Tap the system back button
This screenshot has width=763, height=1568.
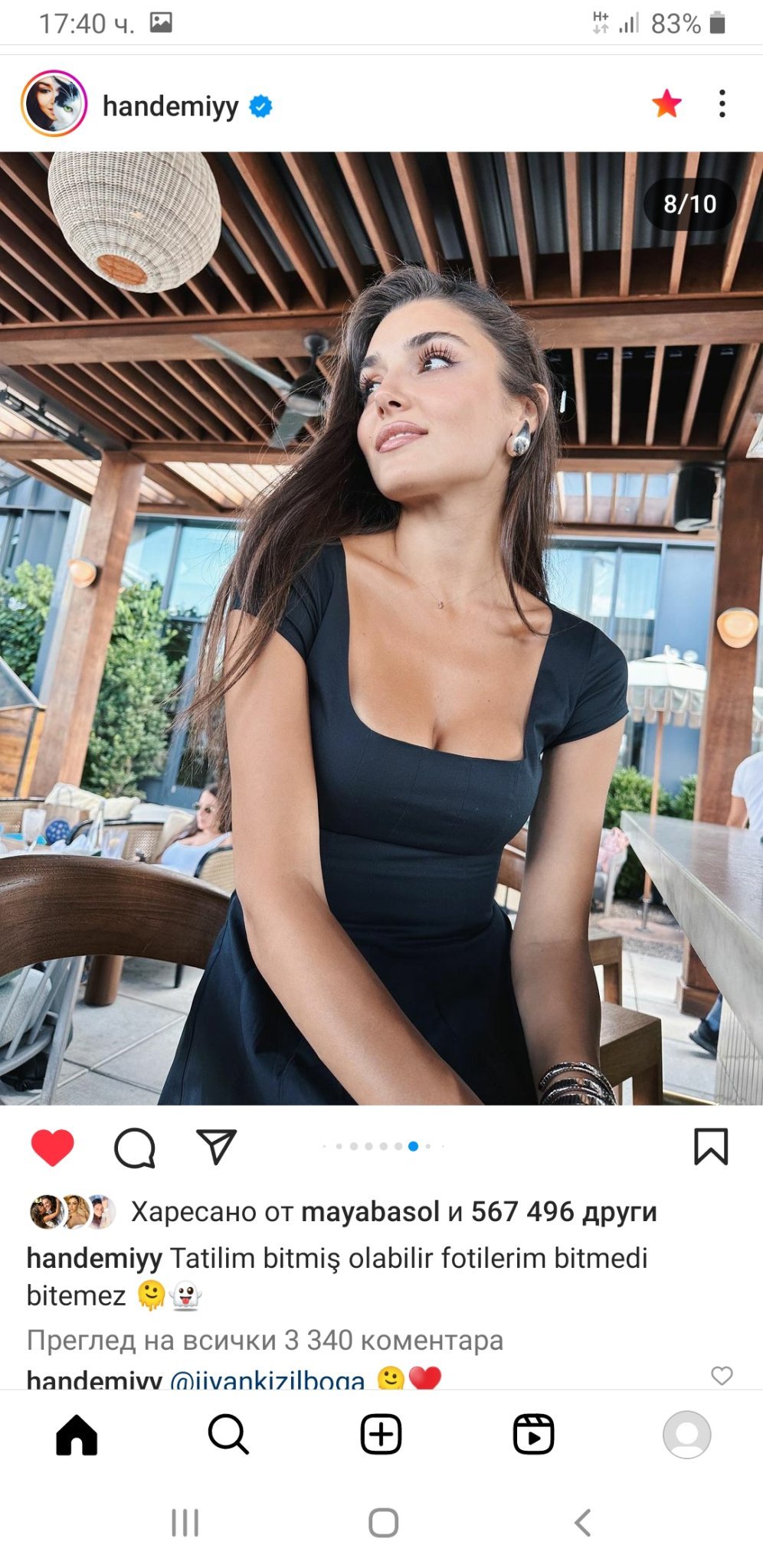coord(582,1523)
